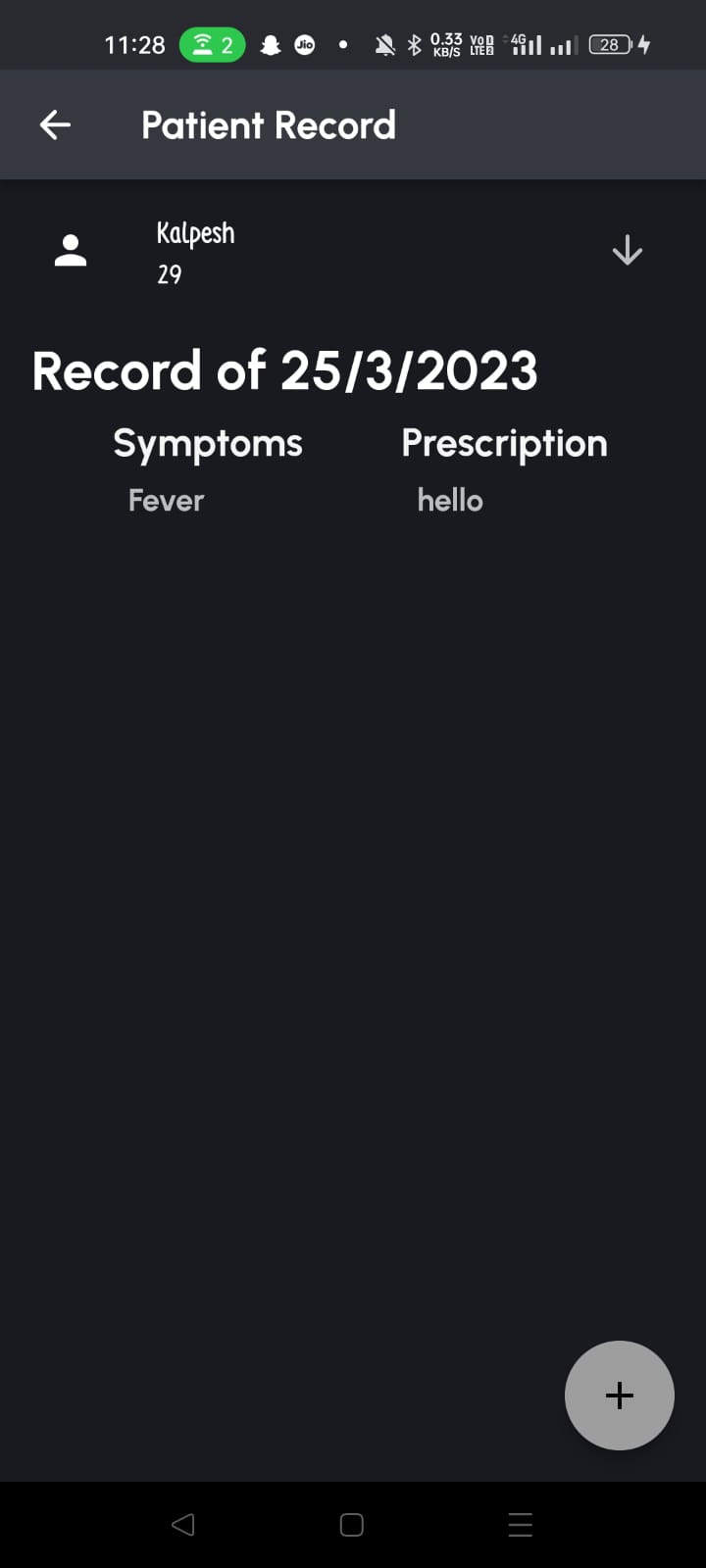
Task: Go back from Patient Record
Action: click(55, 124)
